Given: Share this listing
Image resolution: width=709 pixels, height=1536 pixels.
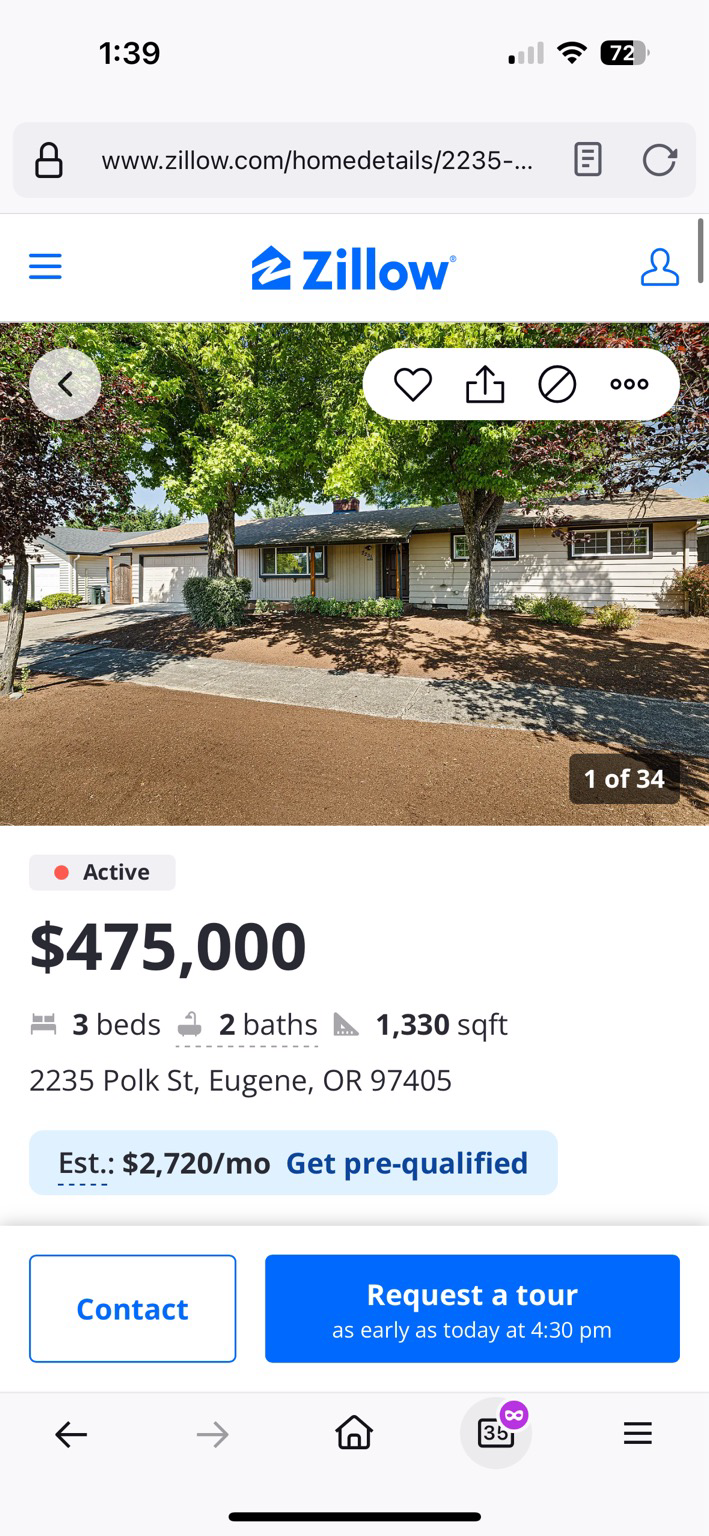Looking at the screenshot, I should pos(485,384).
